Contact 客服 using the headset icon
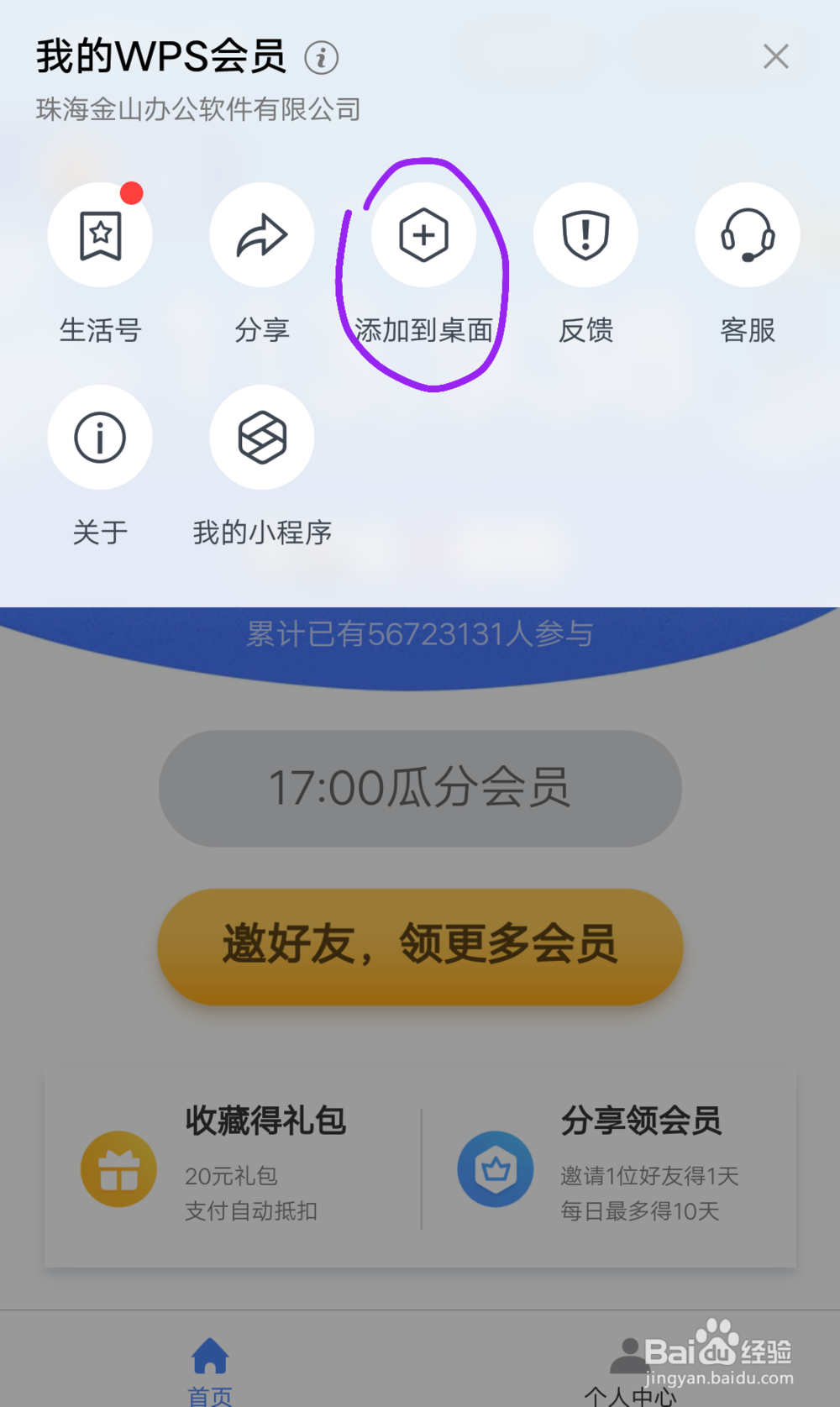The width and height of the screenshot is (840, 1407). [746, 234]
